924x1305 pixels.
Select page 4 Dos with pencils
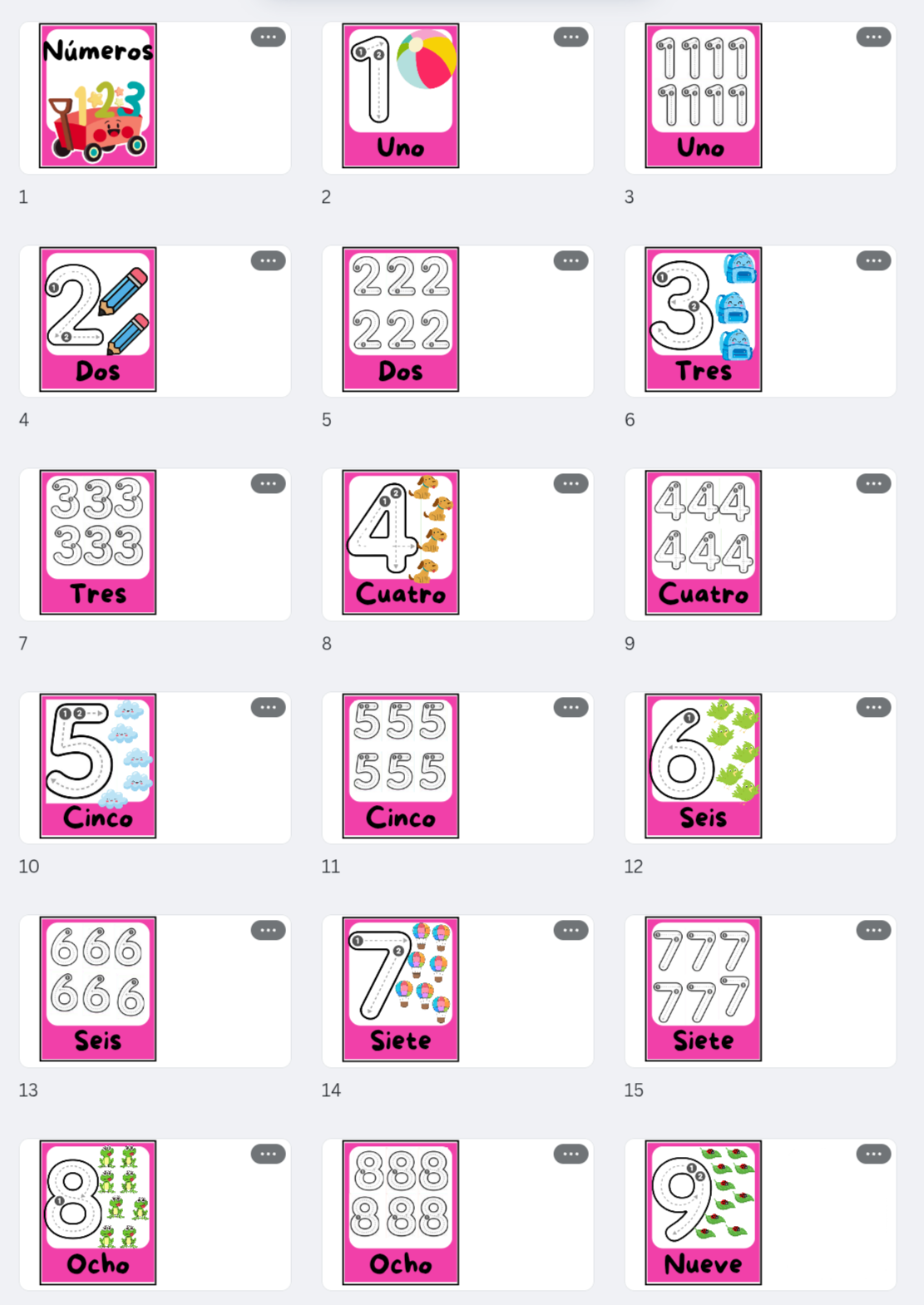coord(98,319)
